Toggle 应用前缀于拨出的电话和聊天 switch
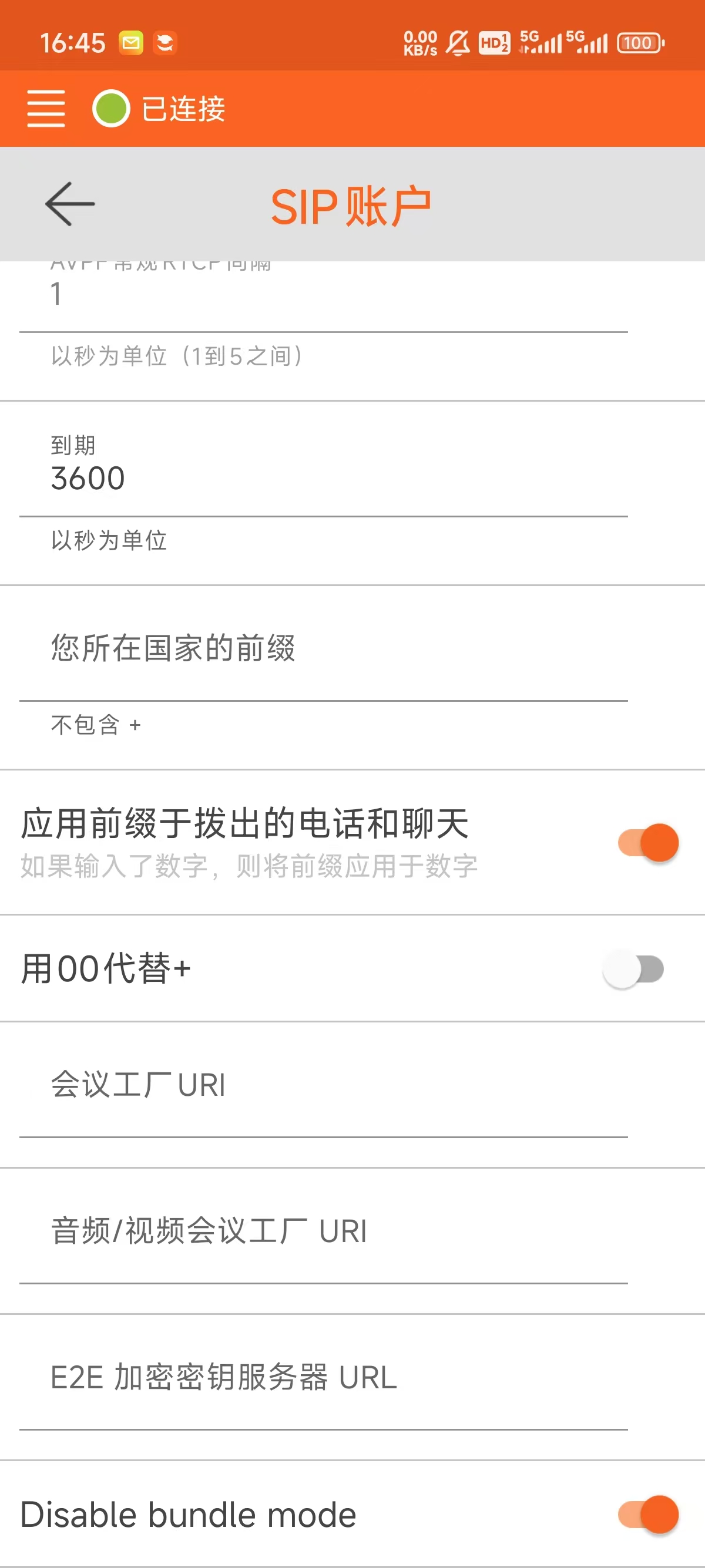The height and width of the screenshot is (1568, 705). [x=648, y=843]
